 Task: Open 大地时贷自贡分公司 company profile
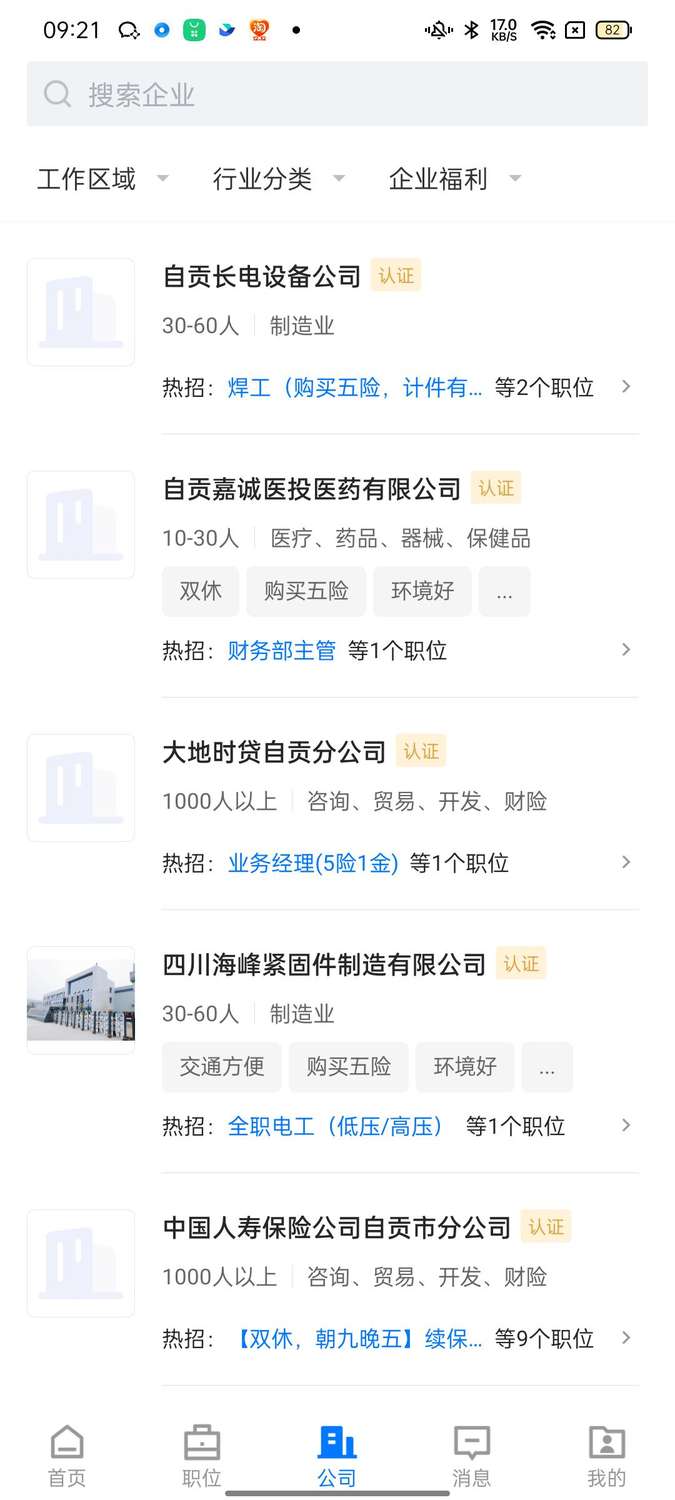click(x=274, y=752)
